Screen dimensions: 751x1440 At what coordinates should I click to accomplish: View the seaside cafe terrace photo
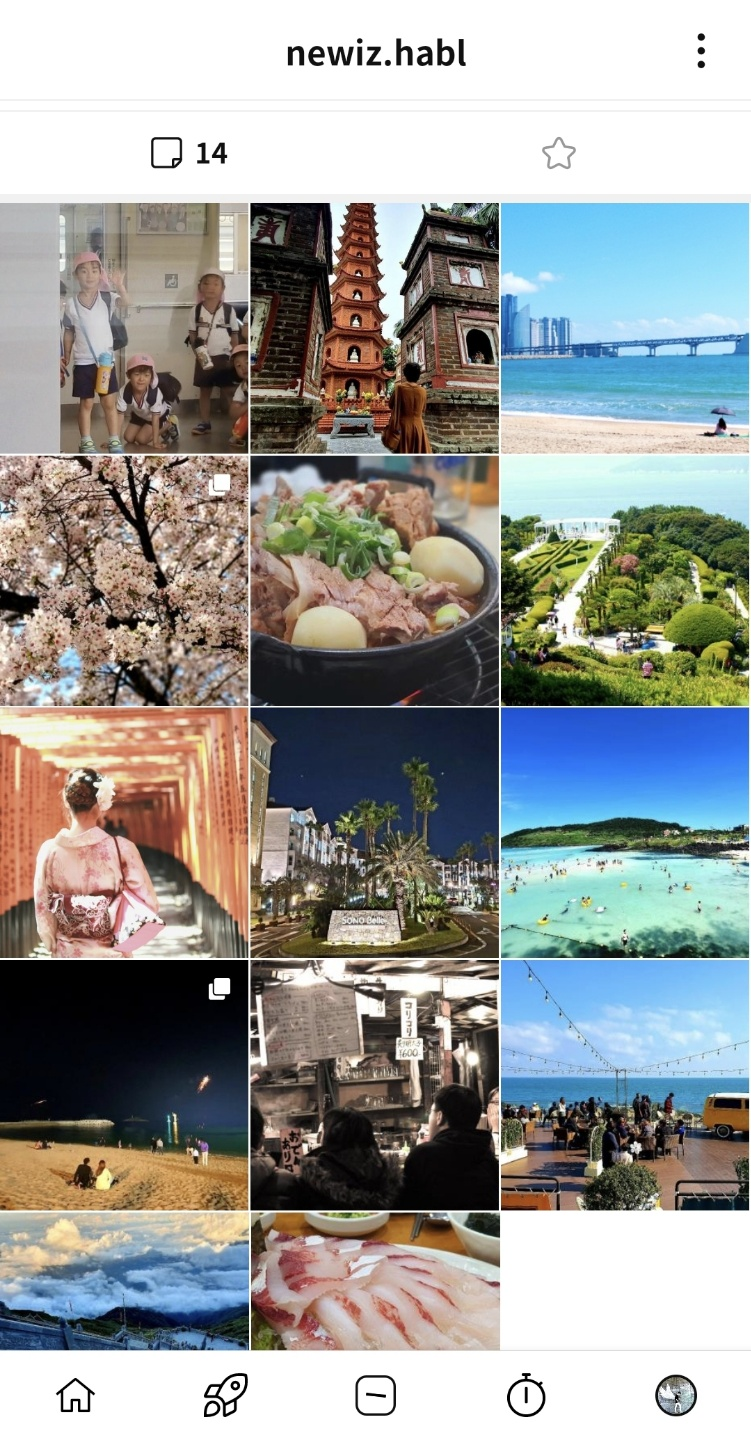tap(625, 1085)
